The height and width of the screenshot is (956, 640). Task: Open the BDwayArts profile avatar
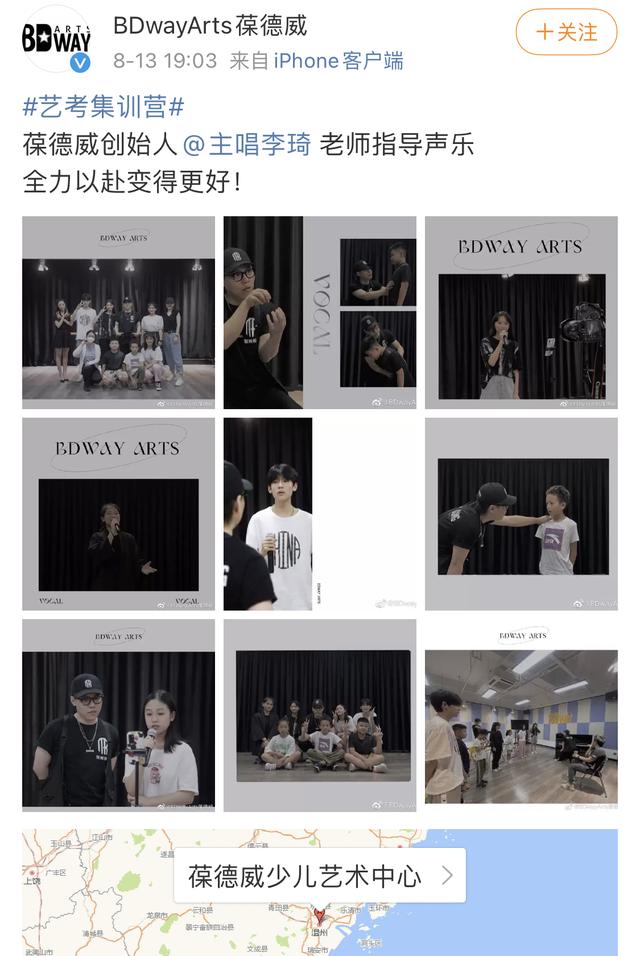pos(57,39)
